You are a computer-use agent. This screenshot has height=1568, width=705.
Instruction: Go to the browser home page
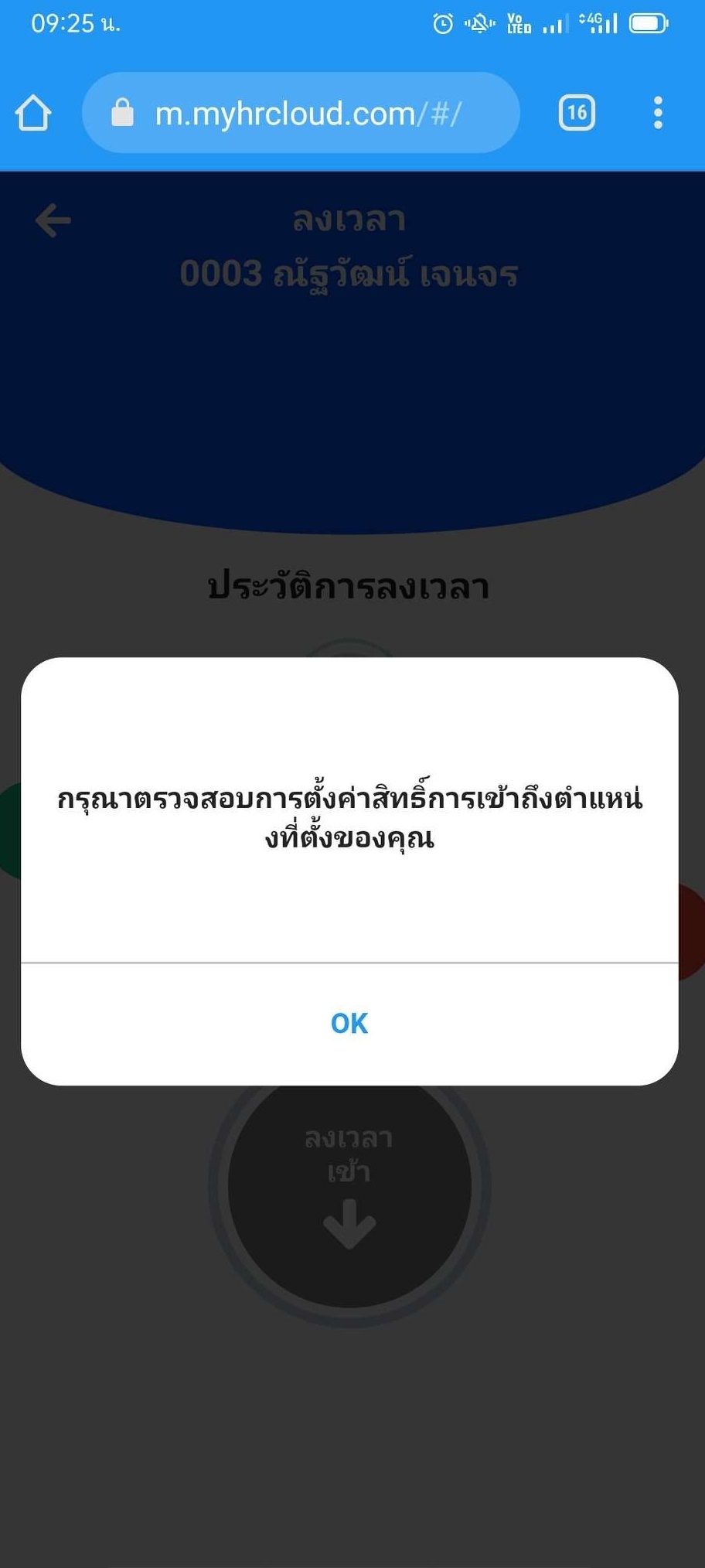click(x=33, y=114)
